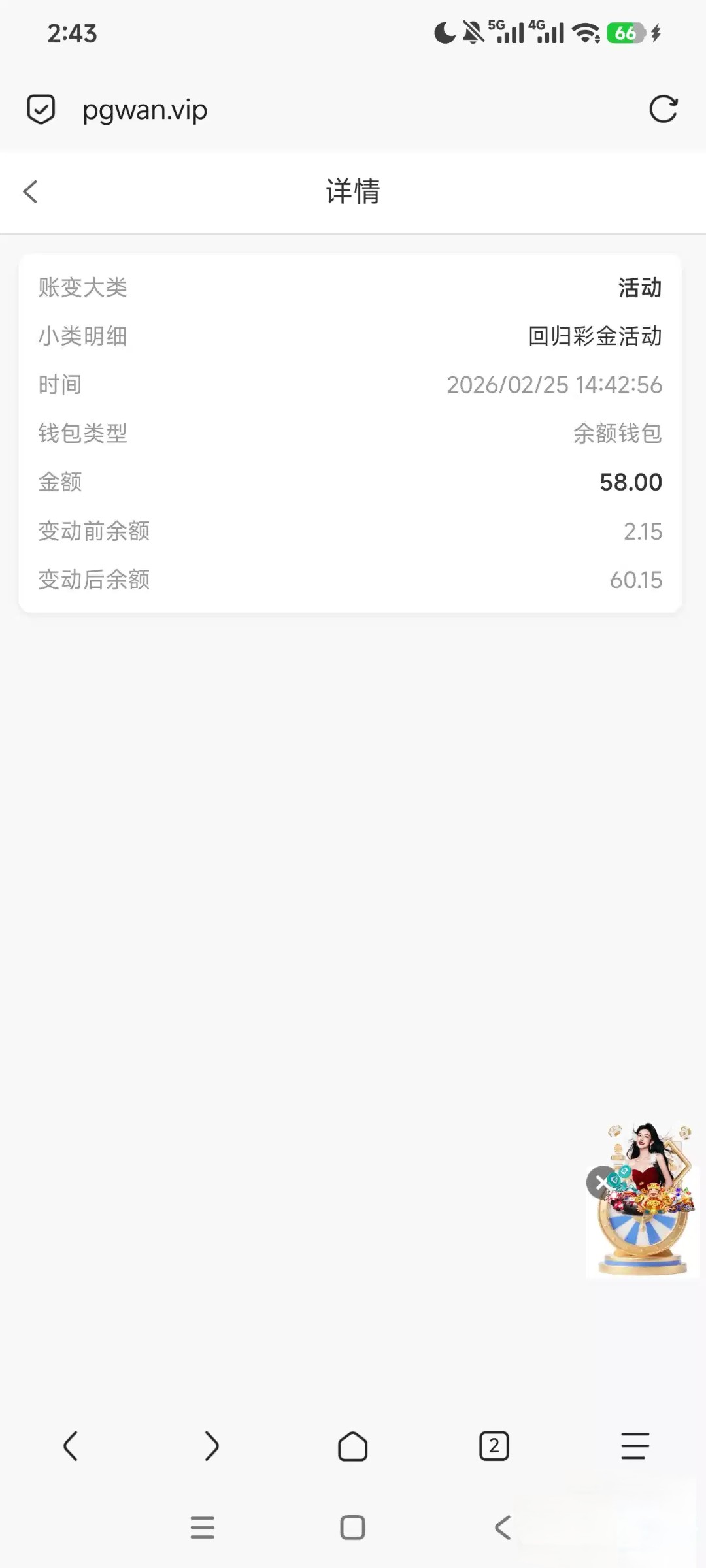Viewport: 706px width, 1568px height.
Task: Open the browser menu
Action: point(635,1446)
